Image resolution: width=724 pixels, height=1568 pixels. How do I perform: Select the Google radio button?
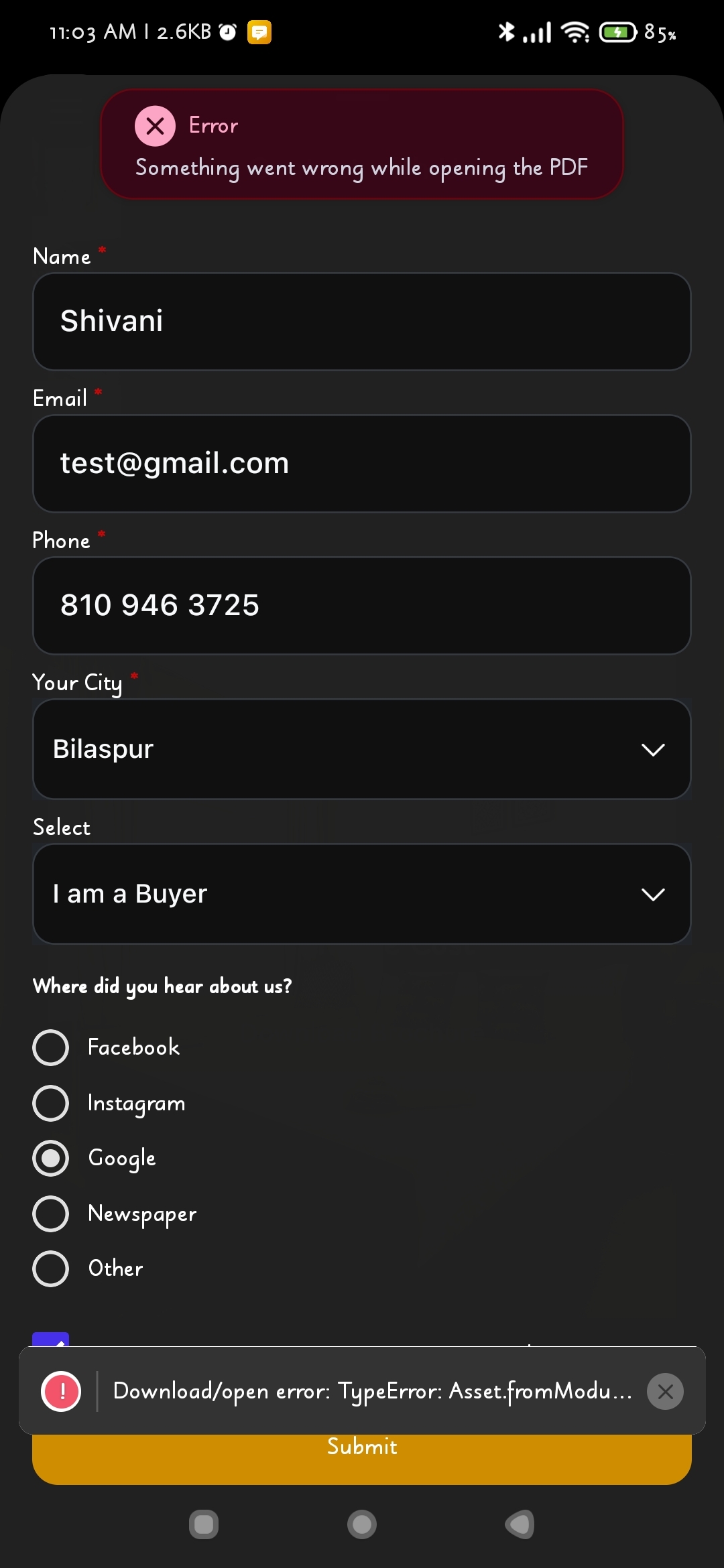[51, 1158]
